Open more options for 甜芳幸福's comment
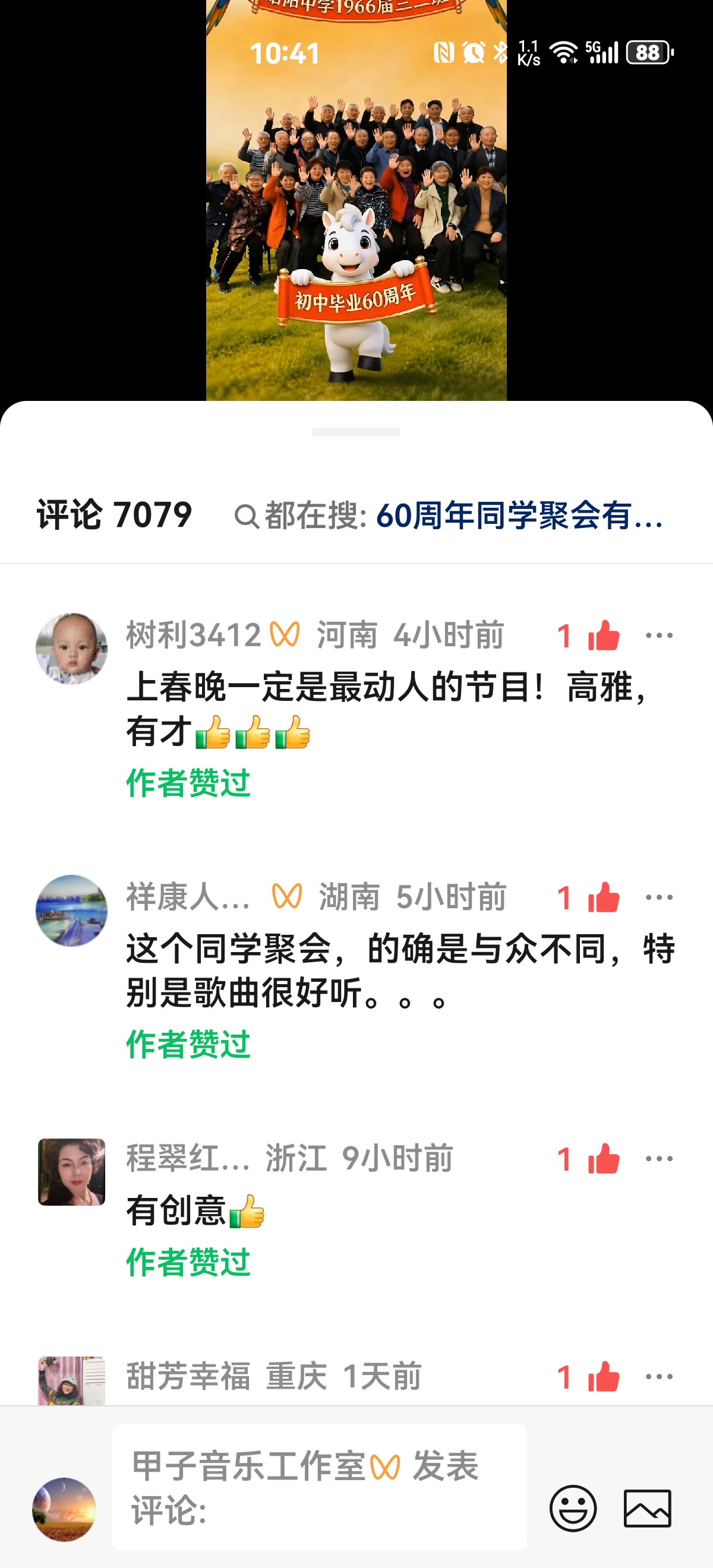This screenshot has height=1568, width=713. point(659,1376)
